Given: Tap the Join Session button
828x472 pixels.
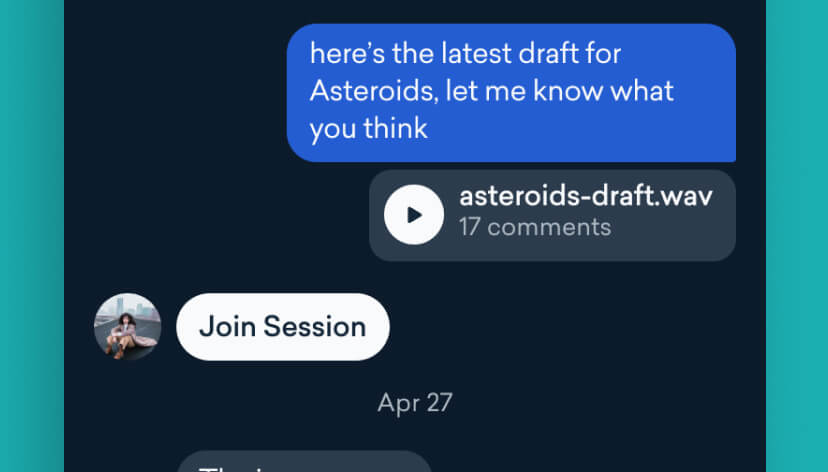Looking at the screenshot, I should point(282,327).
